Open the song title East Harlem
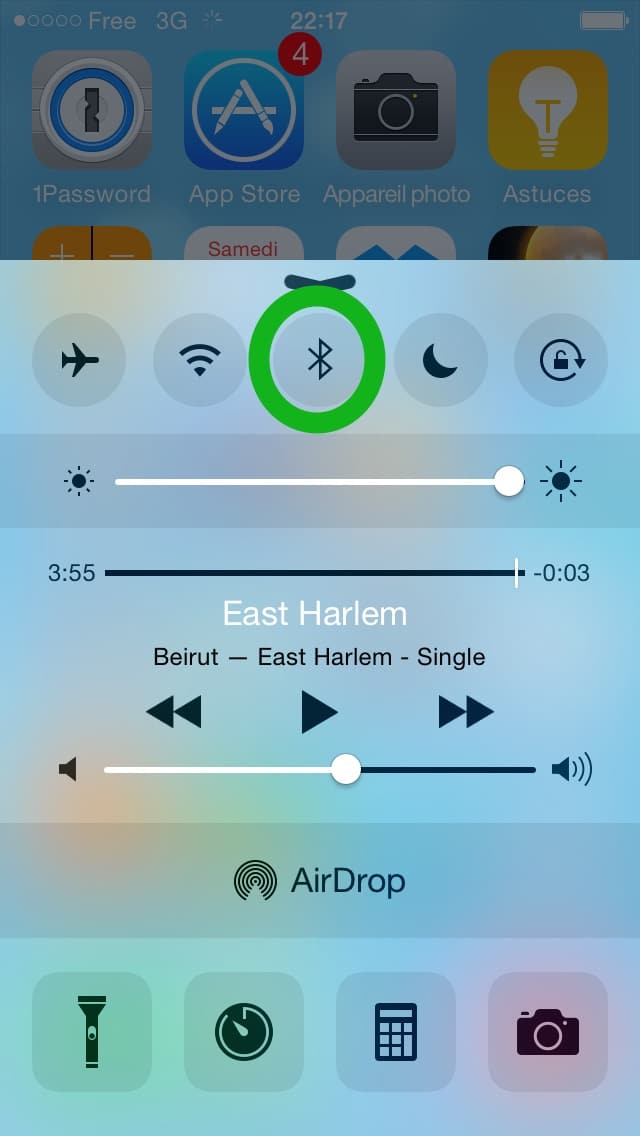 click(315, 614)
